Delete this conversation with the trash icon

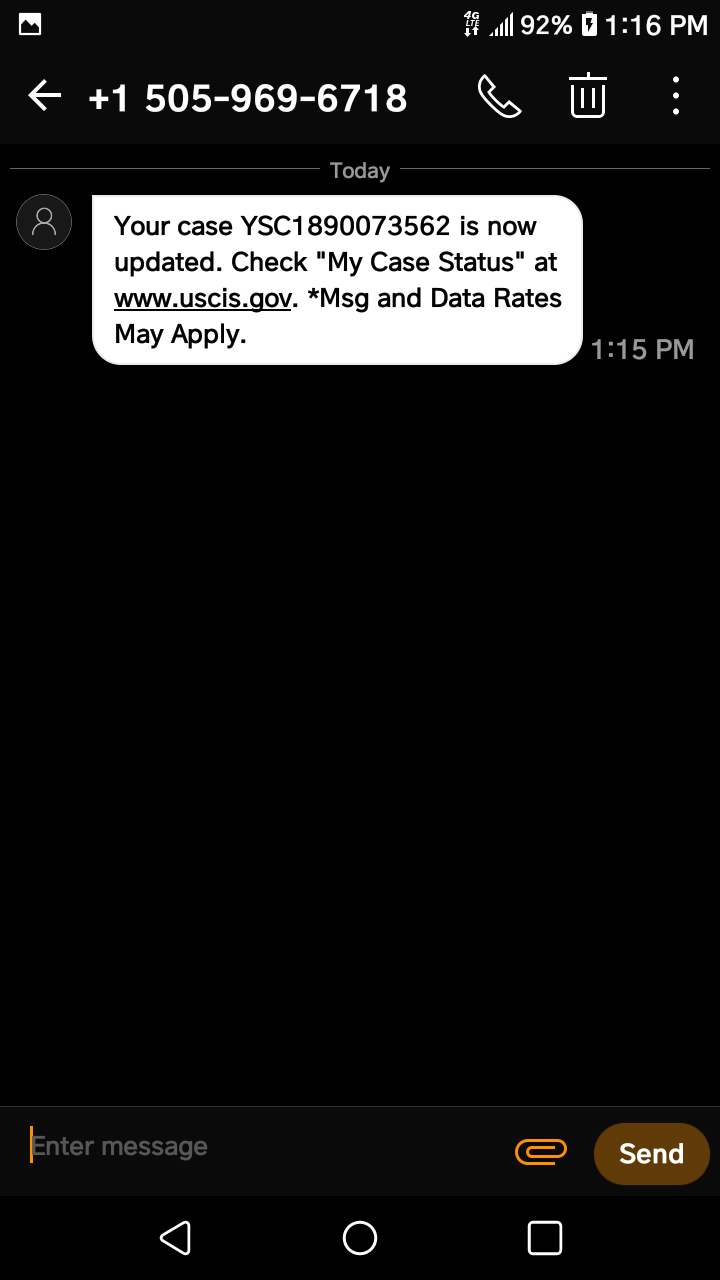click(x=588, y=96)
